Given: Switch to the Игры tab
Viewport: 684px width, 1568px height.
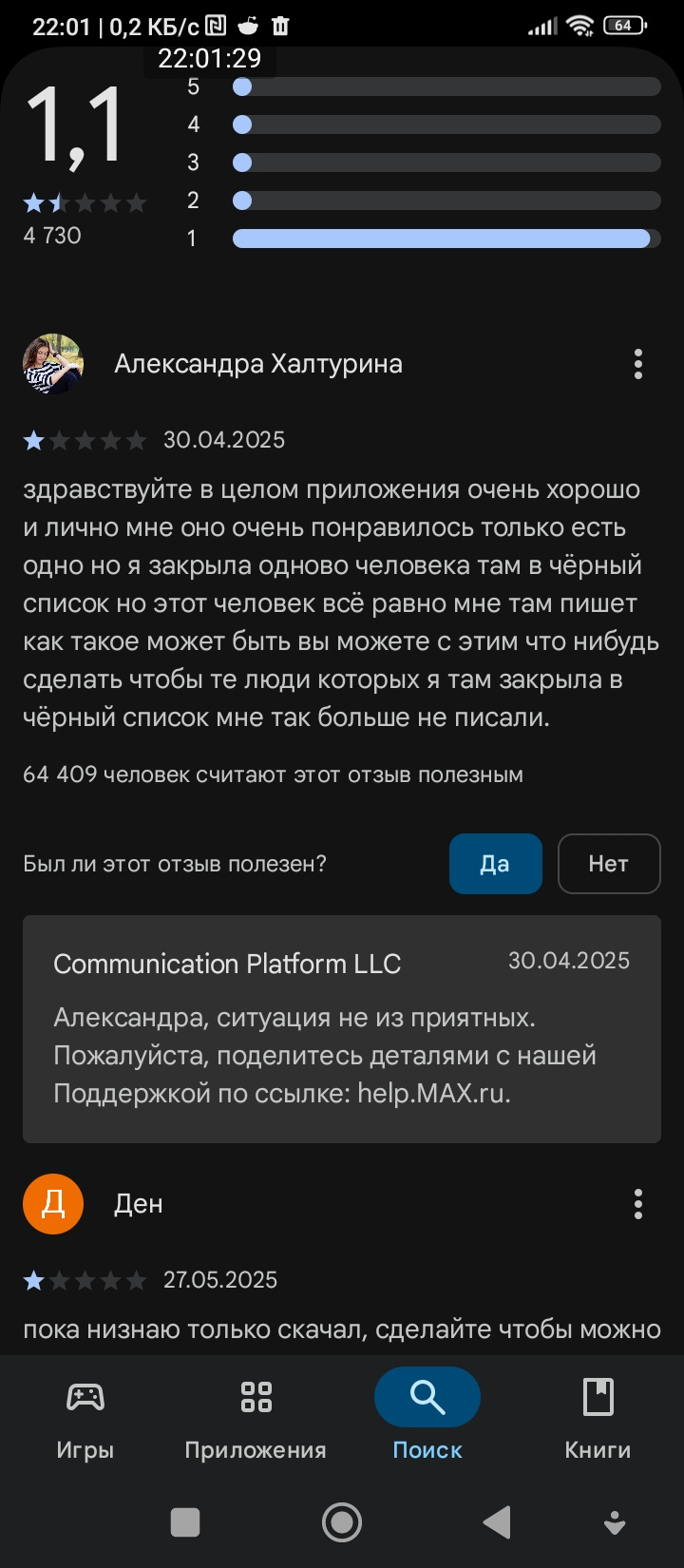Looking at the screenshot, I should 85,1420.
